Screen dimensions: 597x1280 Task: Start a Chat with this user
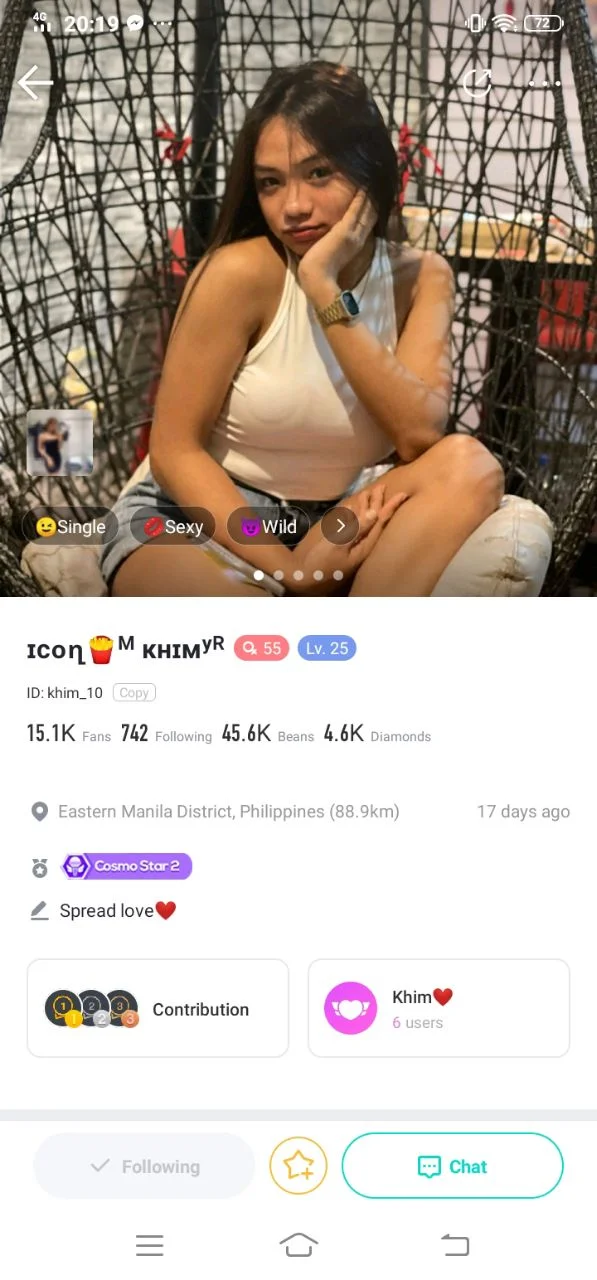click(x=453, y=1166)
